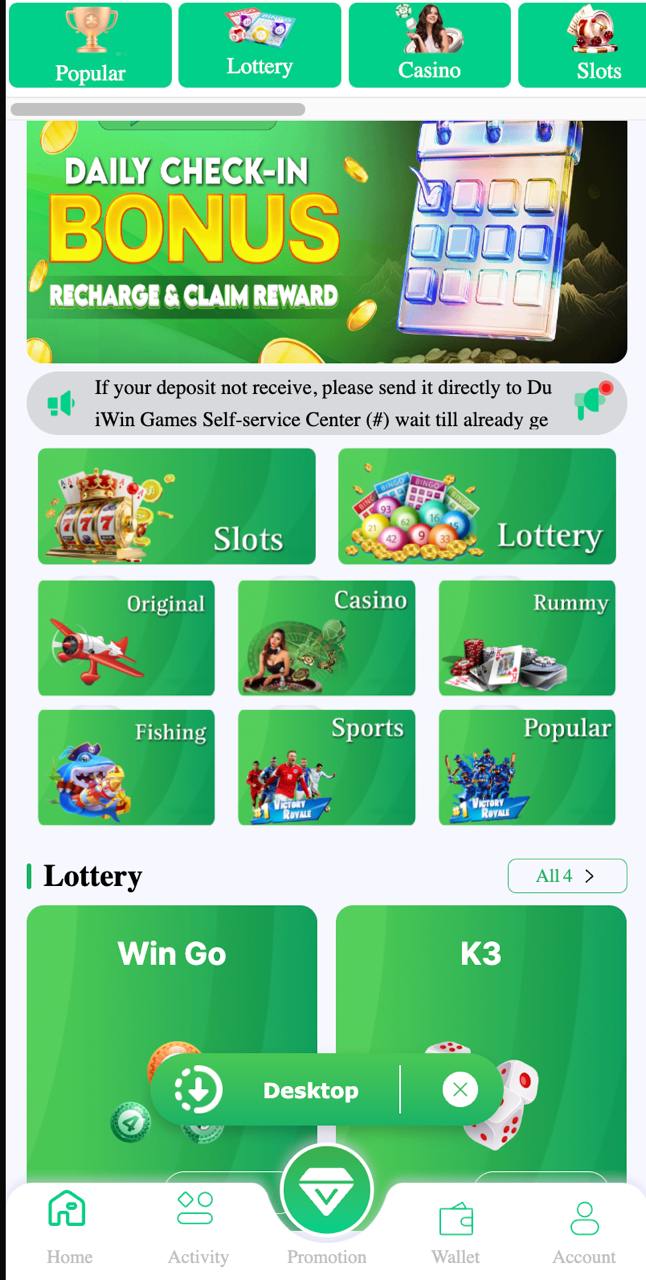646x1280 pixels.
Task: Open the Popular category tile
Action: [x=526, y=767]
